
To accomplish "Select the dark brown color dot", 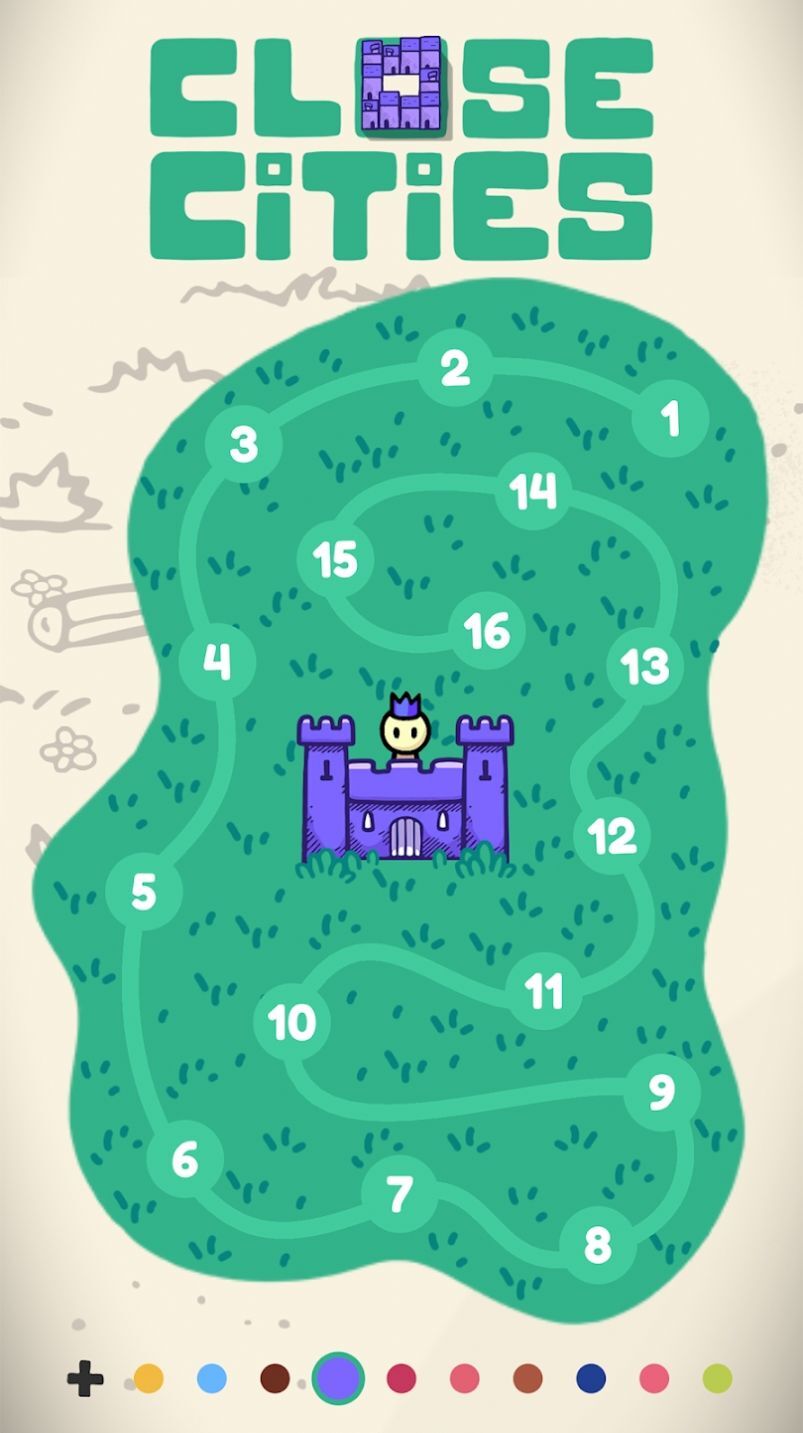I will coord(275,1379).
